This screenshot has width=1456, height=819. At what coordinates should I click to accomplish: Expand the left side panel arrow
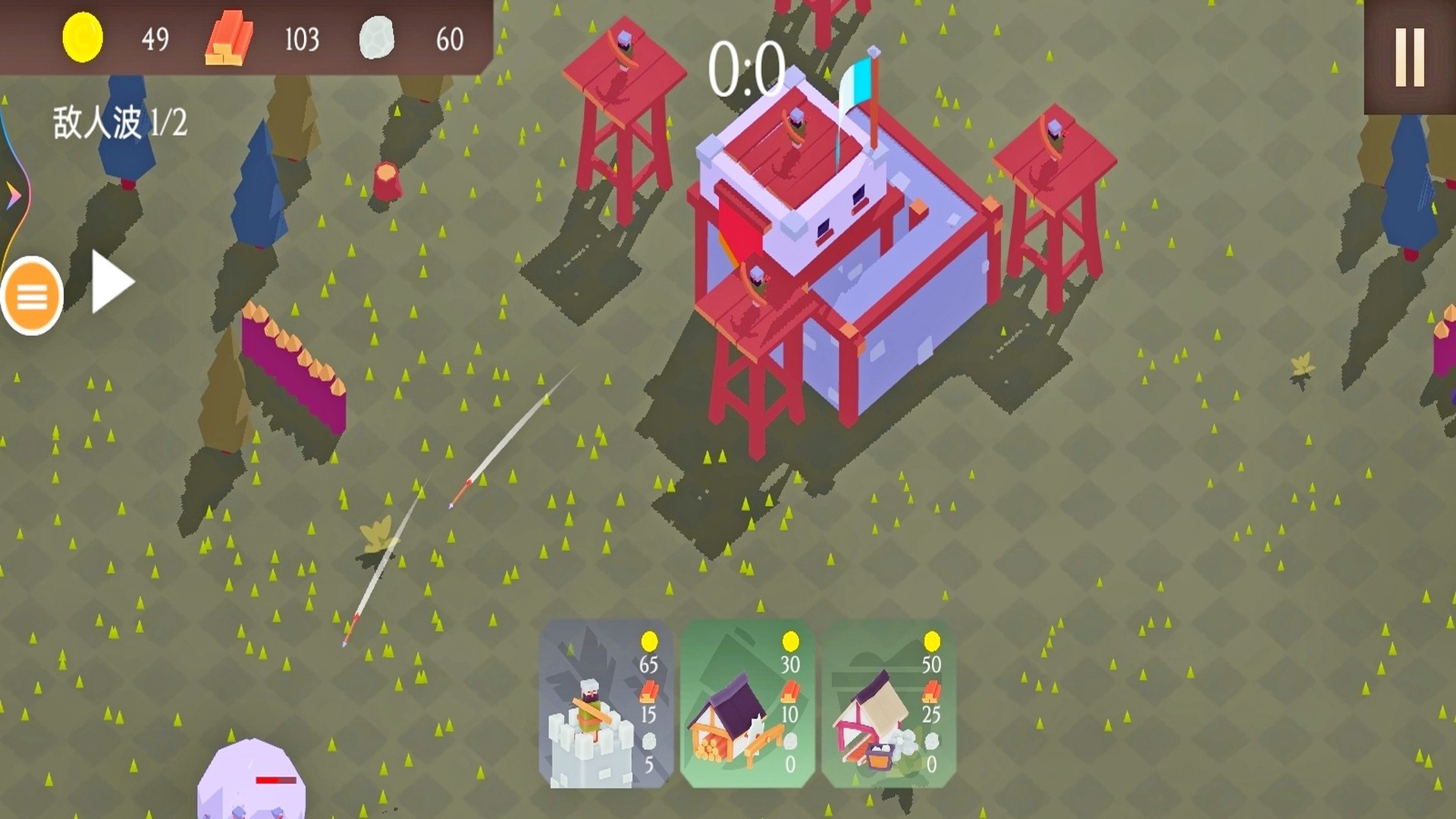point(13,196)
